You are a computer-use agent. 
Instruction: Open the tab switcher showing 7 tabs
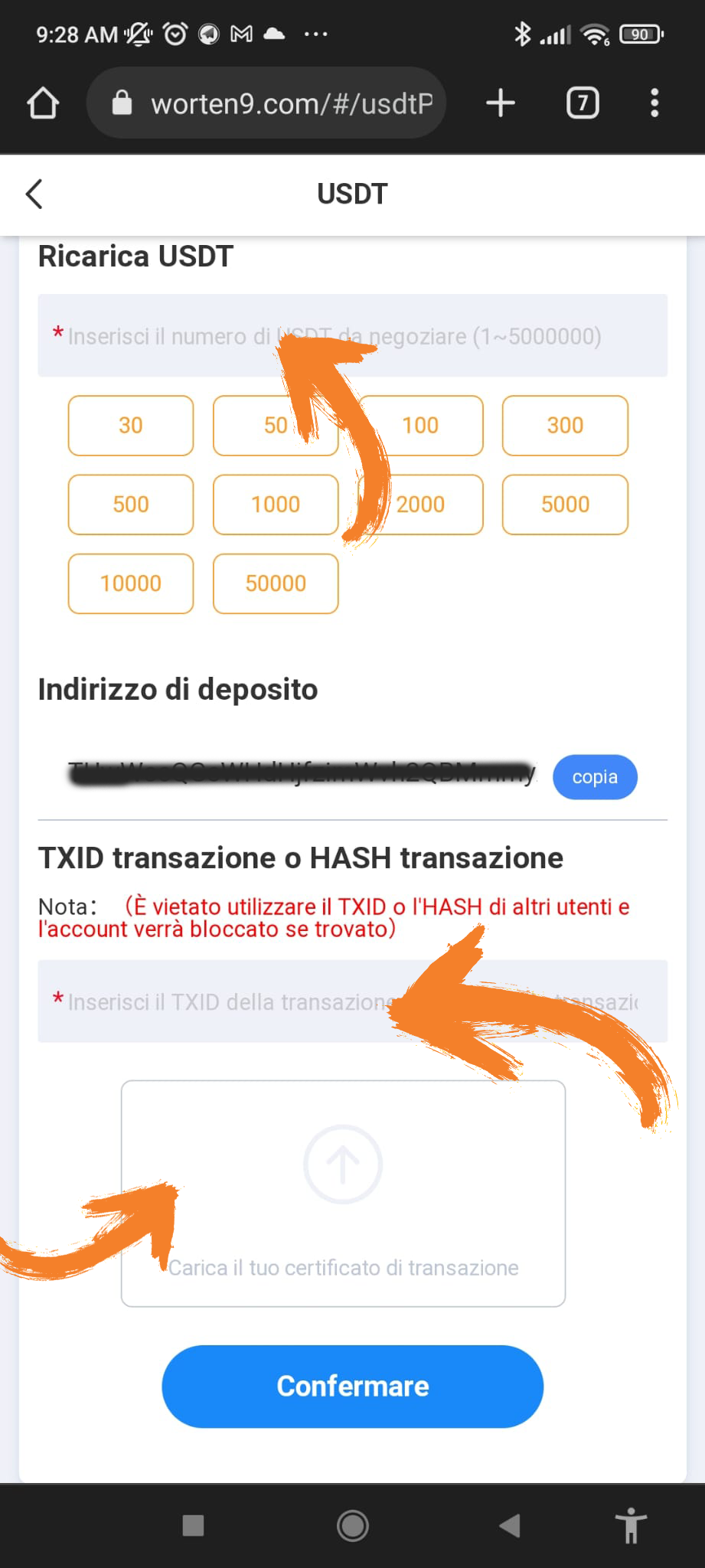tap(583, 103)
